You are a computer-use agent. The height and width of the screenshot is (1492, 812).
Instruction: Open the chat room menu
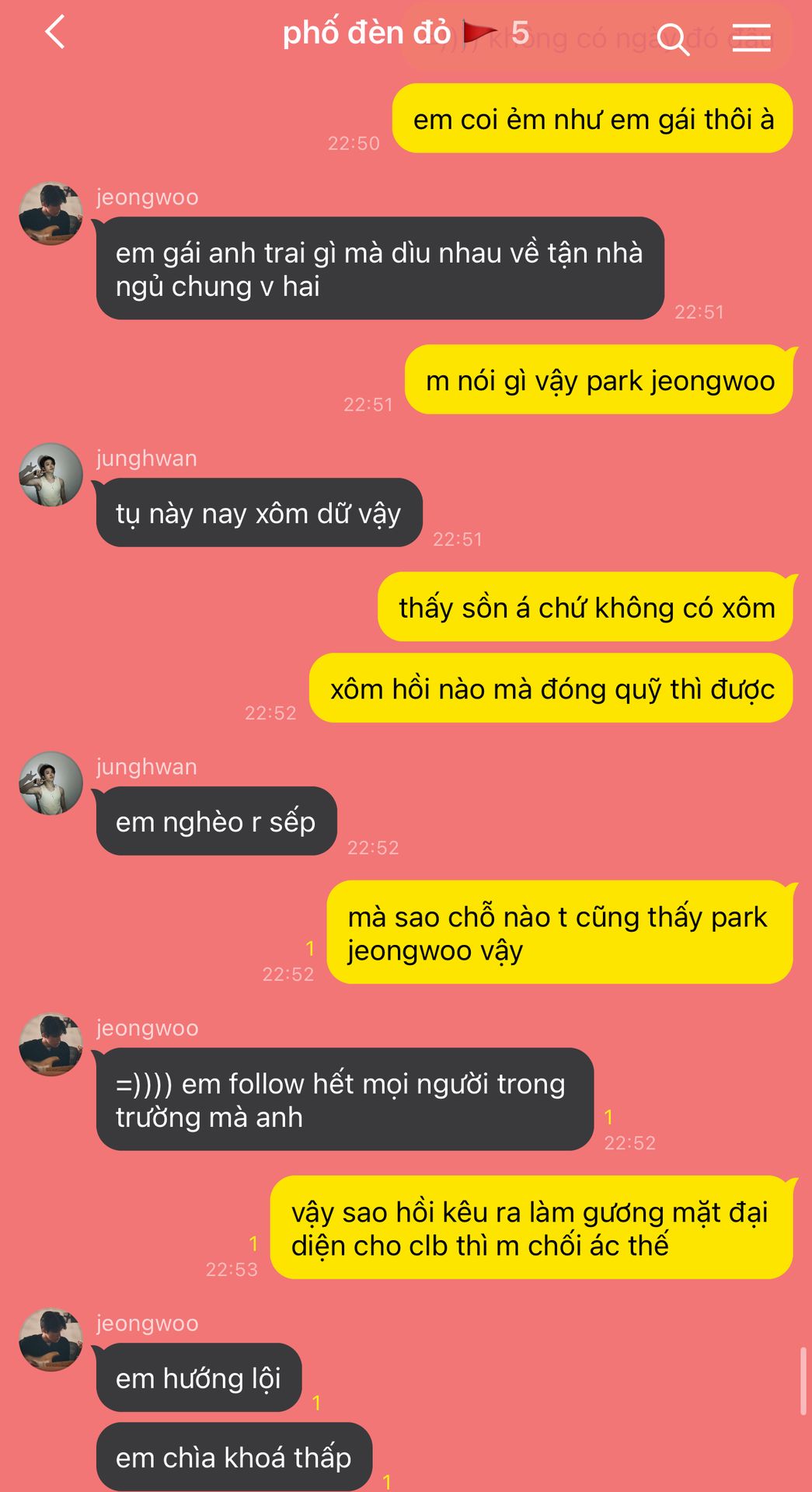751,37
